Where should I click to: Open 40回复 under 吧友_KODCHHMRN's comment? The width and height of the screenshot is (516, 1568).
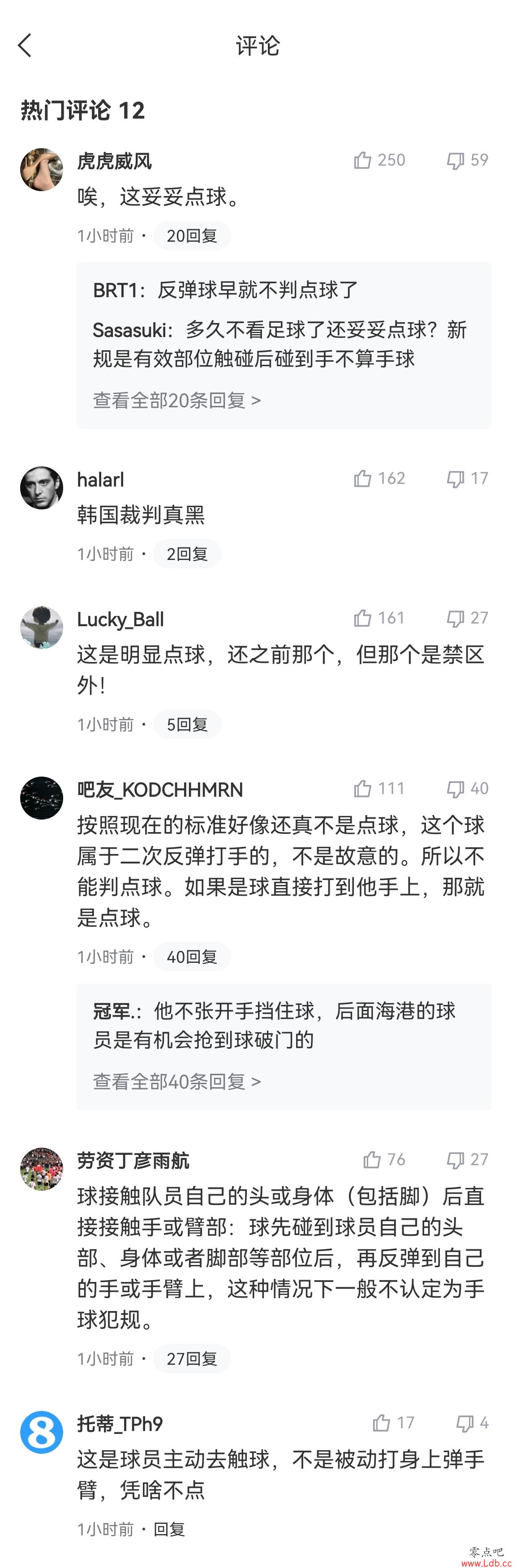(192, 957)
